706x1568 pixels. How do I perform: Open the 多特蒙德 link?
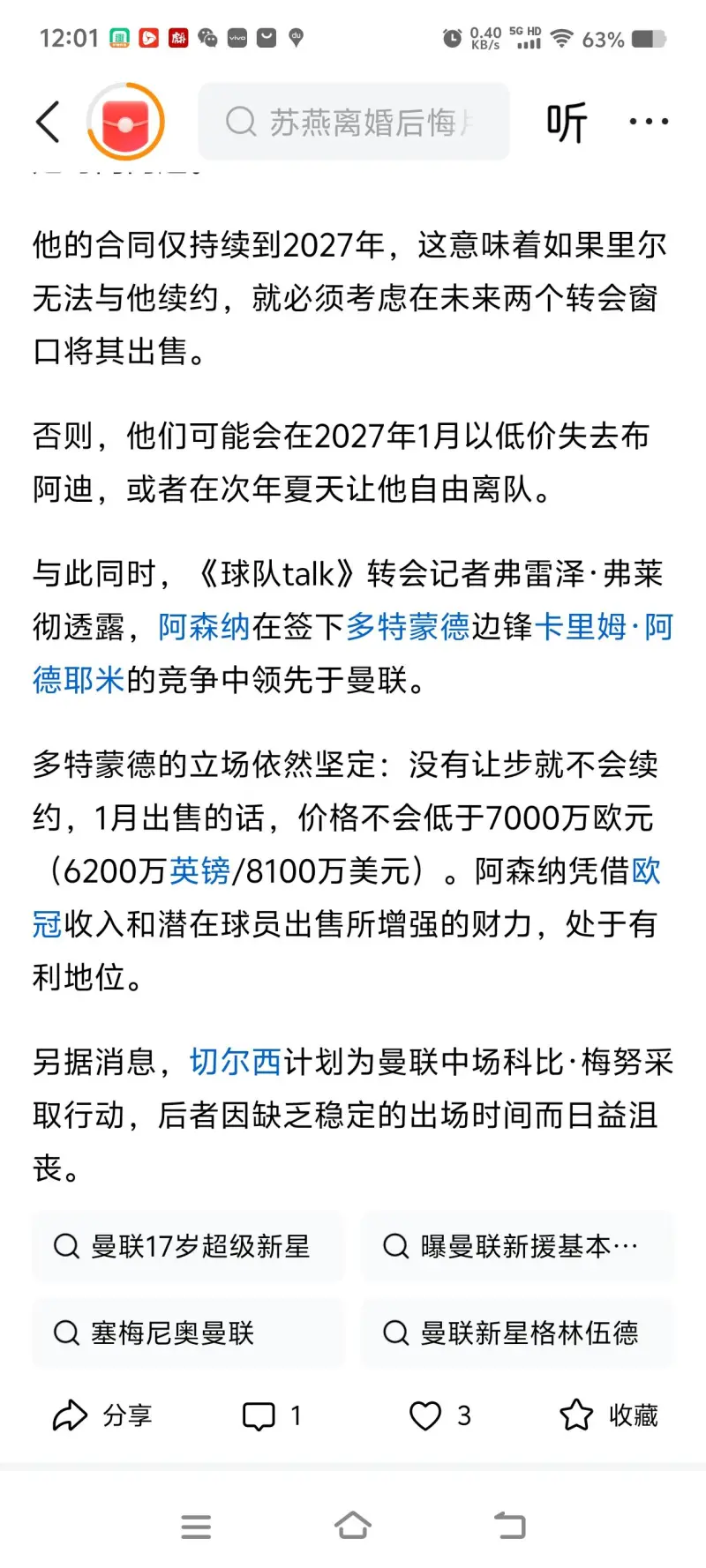pos(407,627)
